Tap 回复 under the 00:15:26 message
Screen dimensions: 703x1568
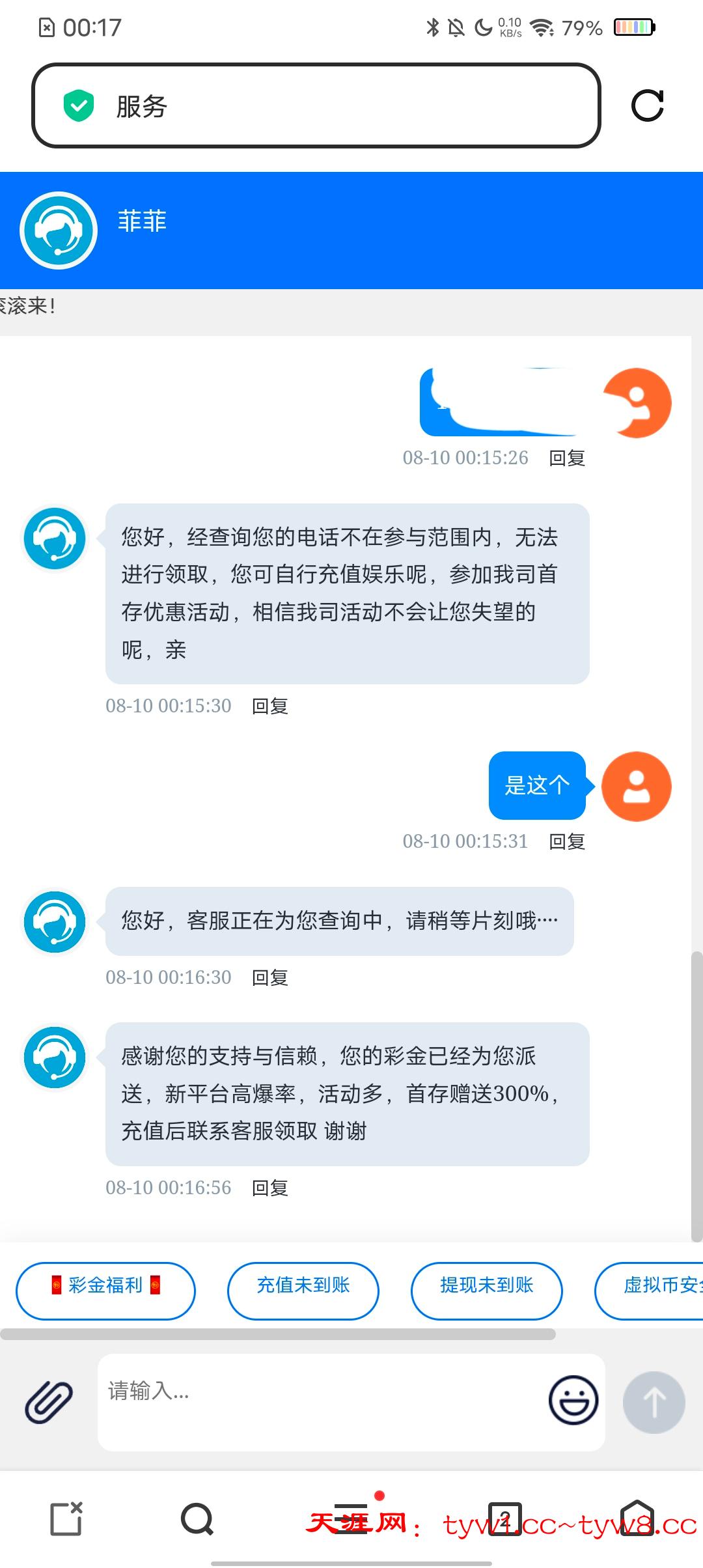click(x=566, y=458)
